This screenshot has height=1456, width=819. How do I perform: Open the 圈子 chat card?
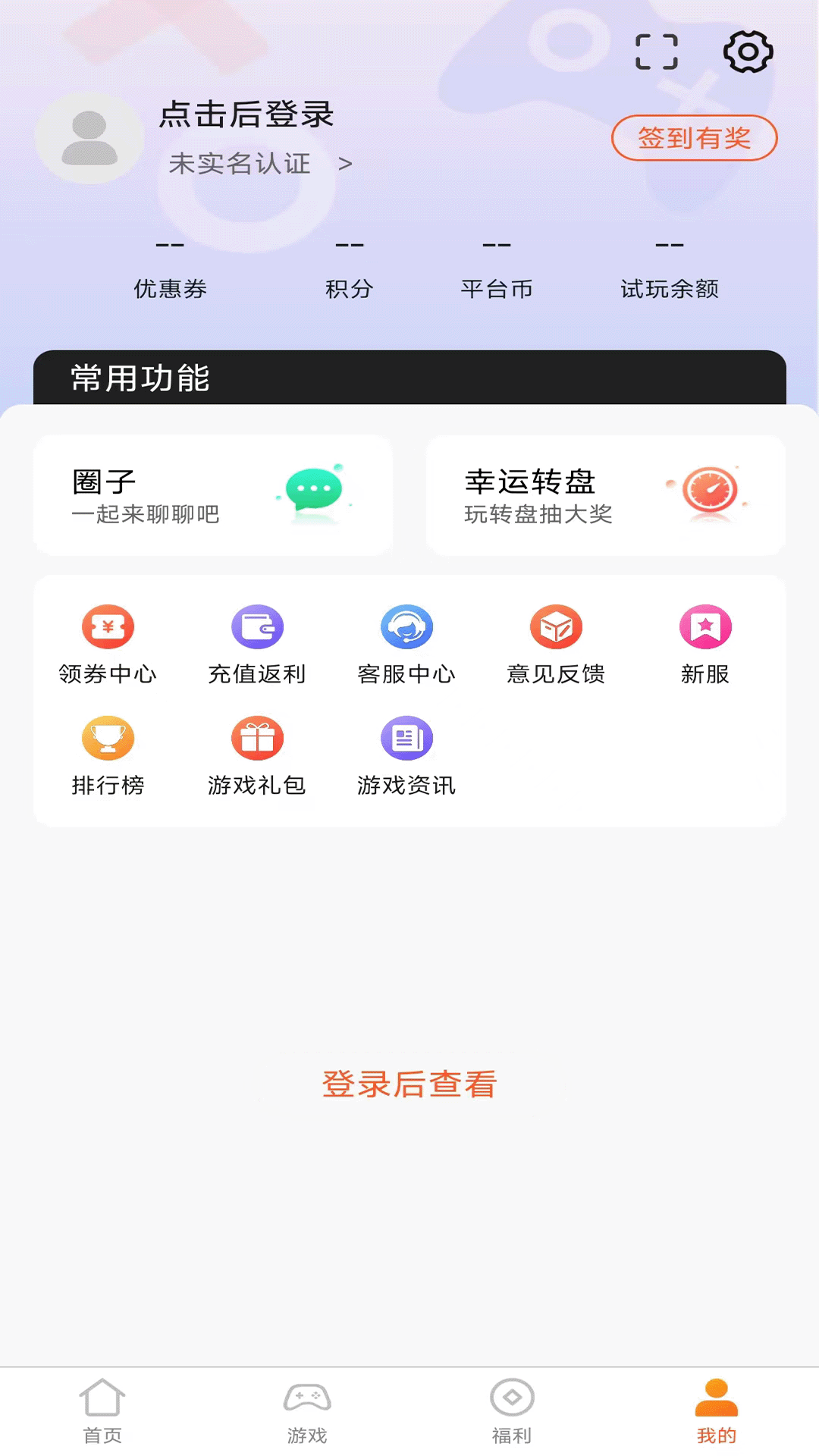(213, 495)
